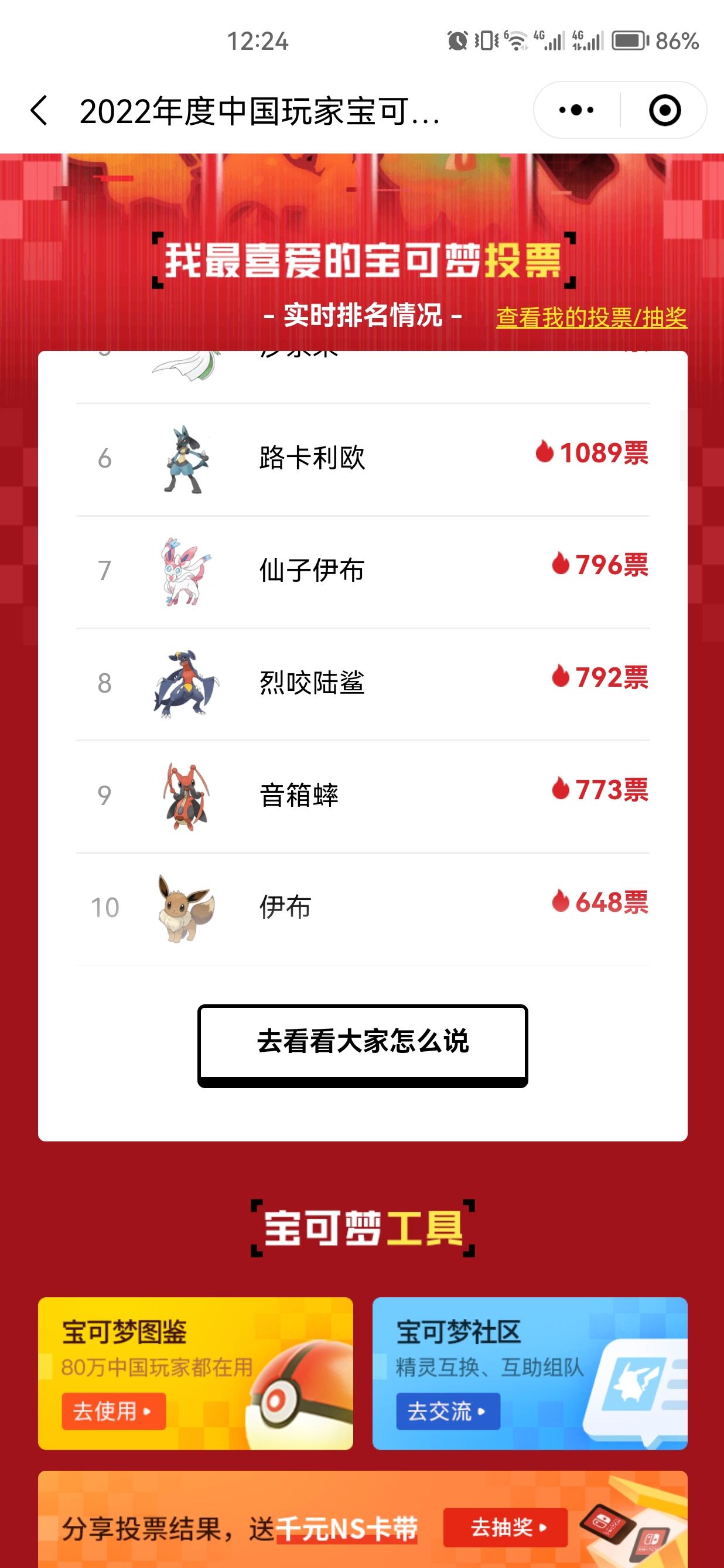Open the 宝可梦社区 card
Image resolution: width=724 pixels, height=1568 pixels.
(530, 1373)
